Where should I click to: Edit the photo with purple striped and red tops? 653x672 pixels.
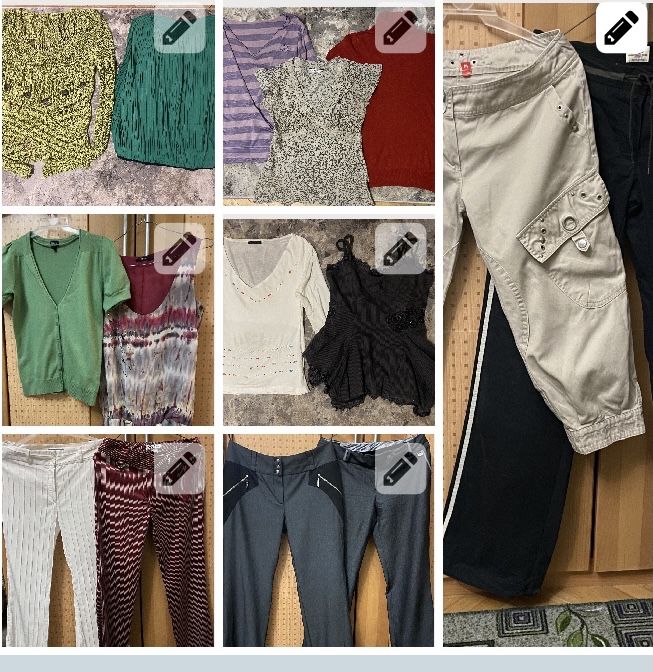(400, 29)
